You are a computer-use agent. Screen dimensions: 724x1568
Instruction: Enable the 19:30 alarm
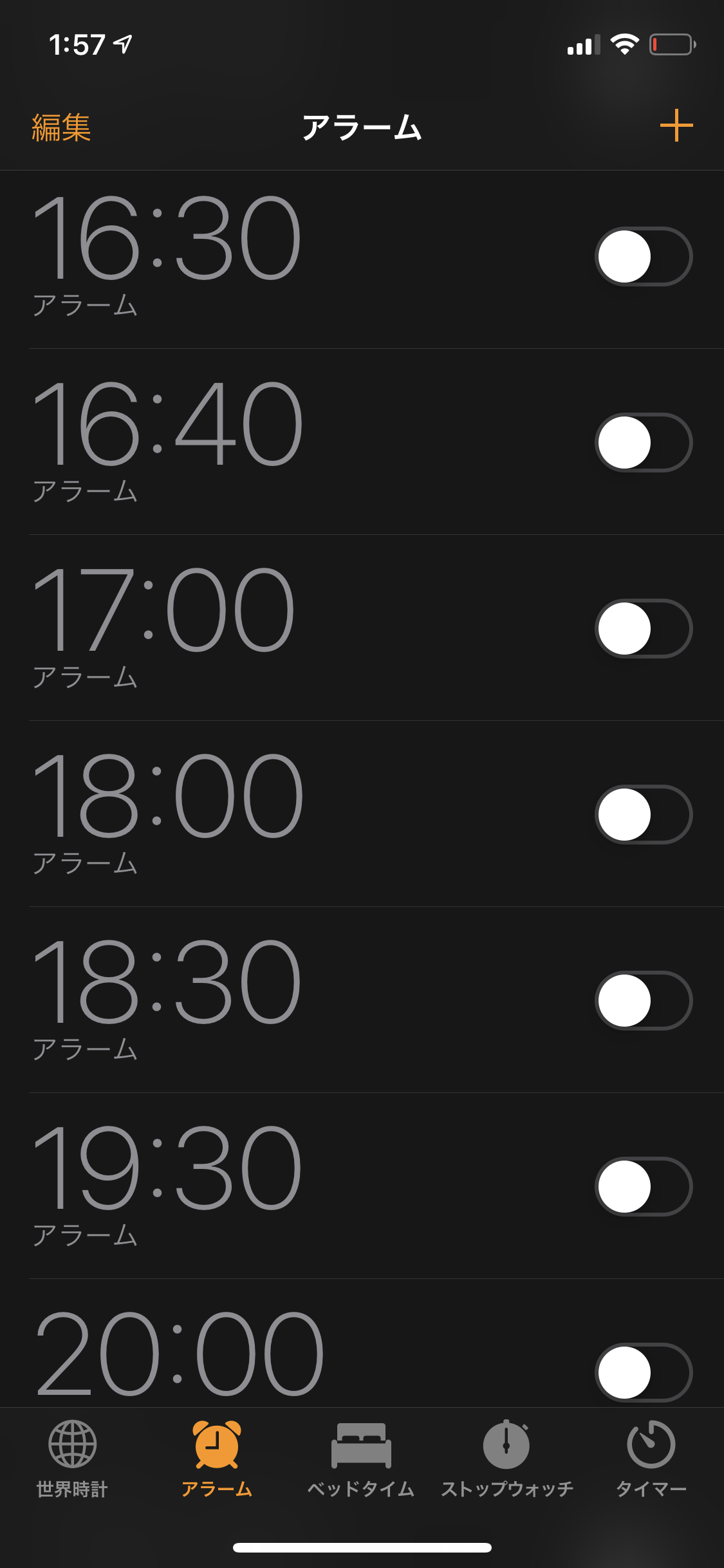point(643,1186)
